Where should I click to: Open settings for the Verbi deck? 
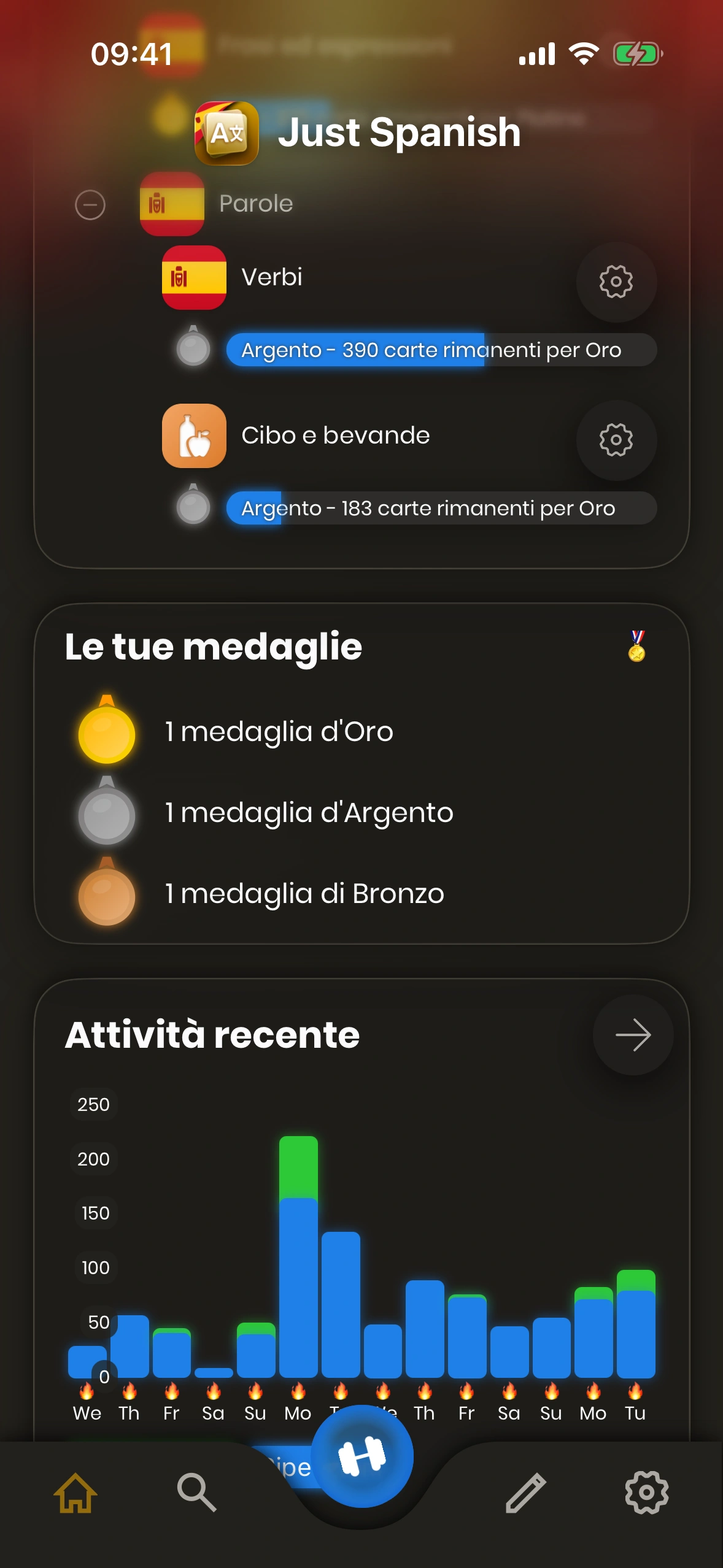pos(616,282)
